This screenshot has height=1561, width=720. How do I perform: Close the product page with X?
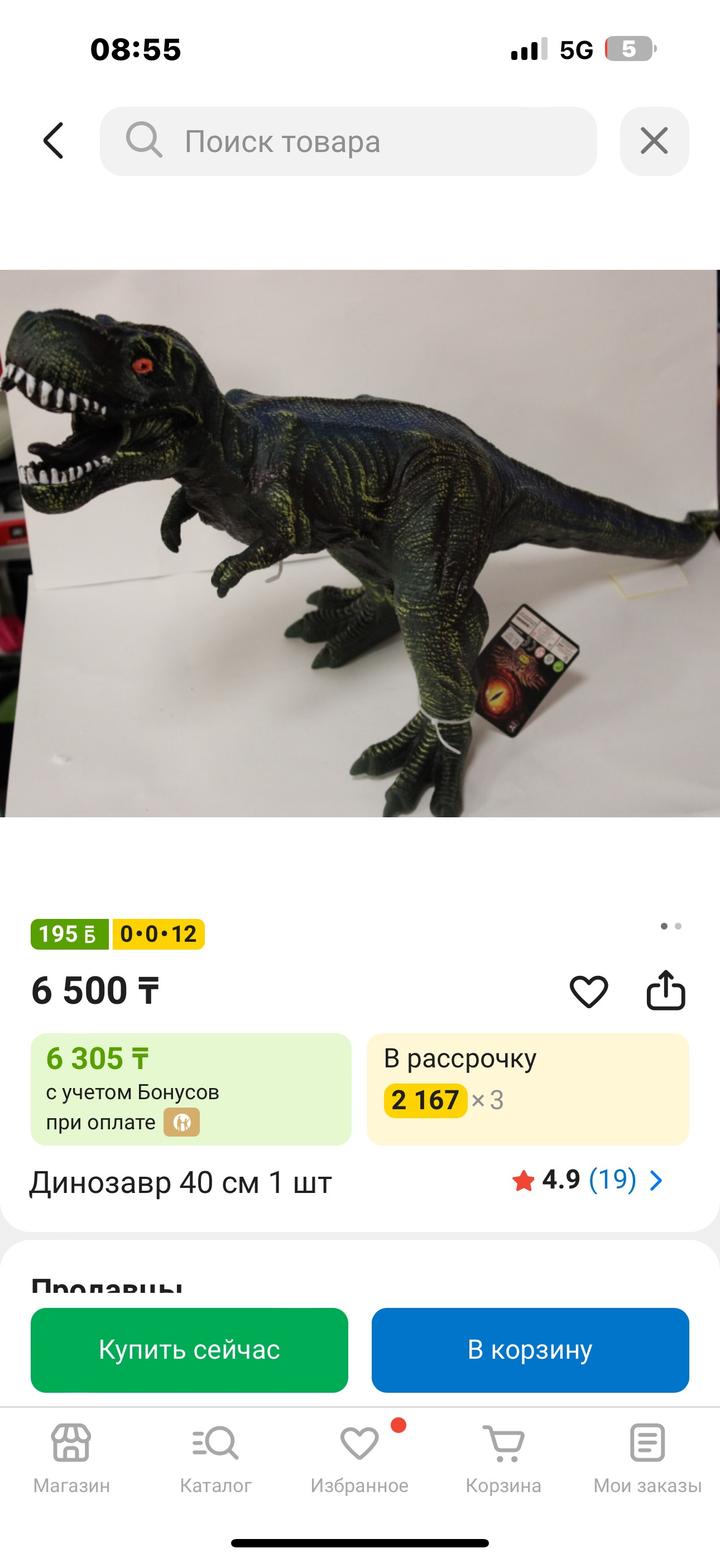click(x=654, y=141)
